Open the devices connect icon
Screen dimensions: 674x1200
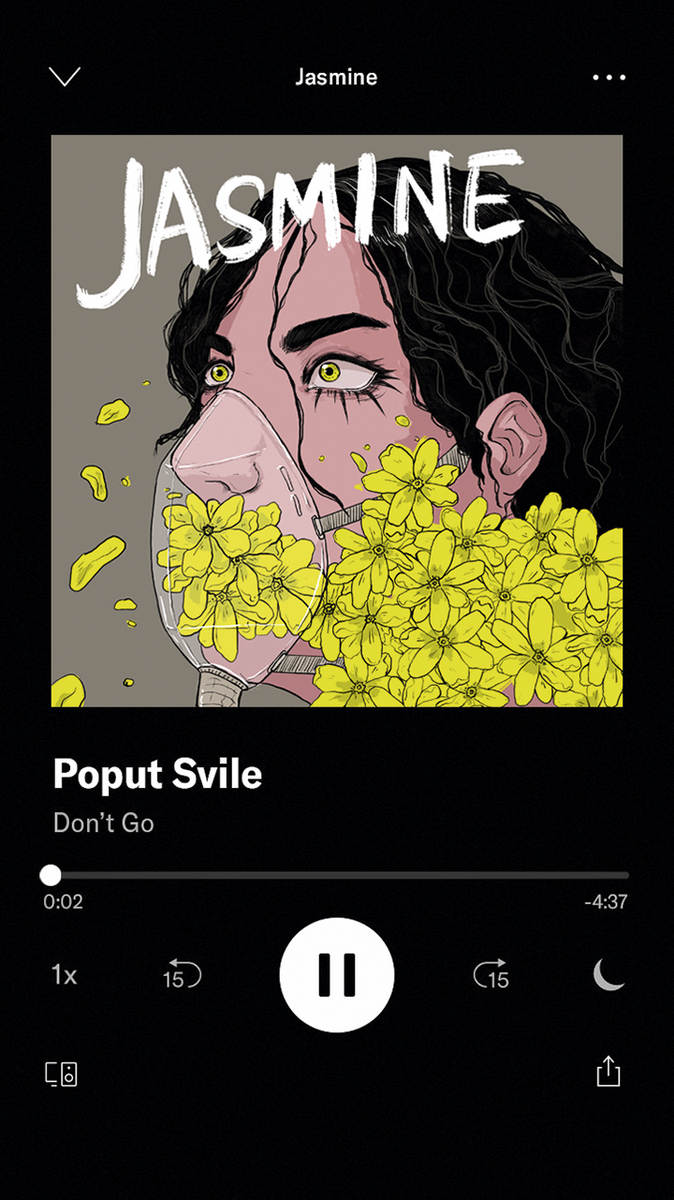click(x=62, y=1074)
